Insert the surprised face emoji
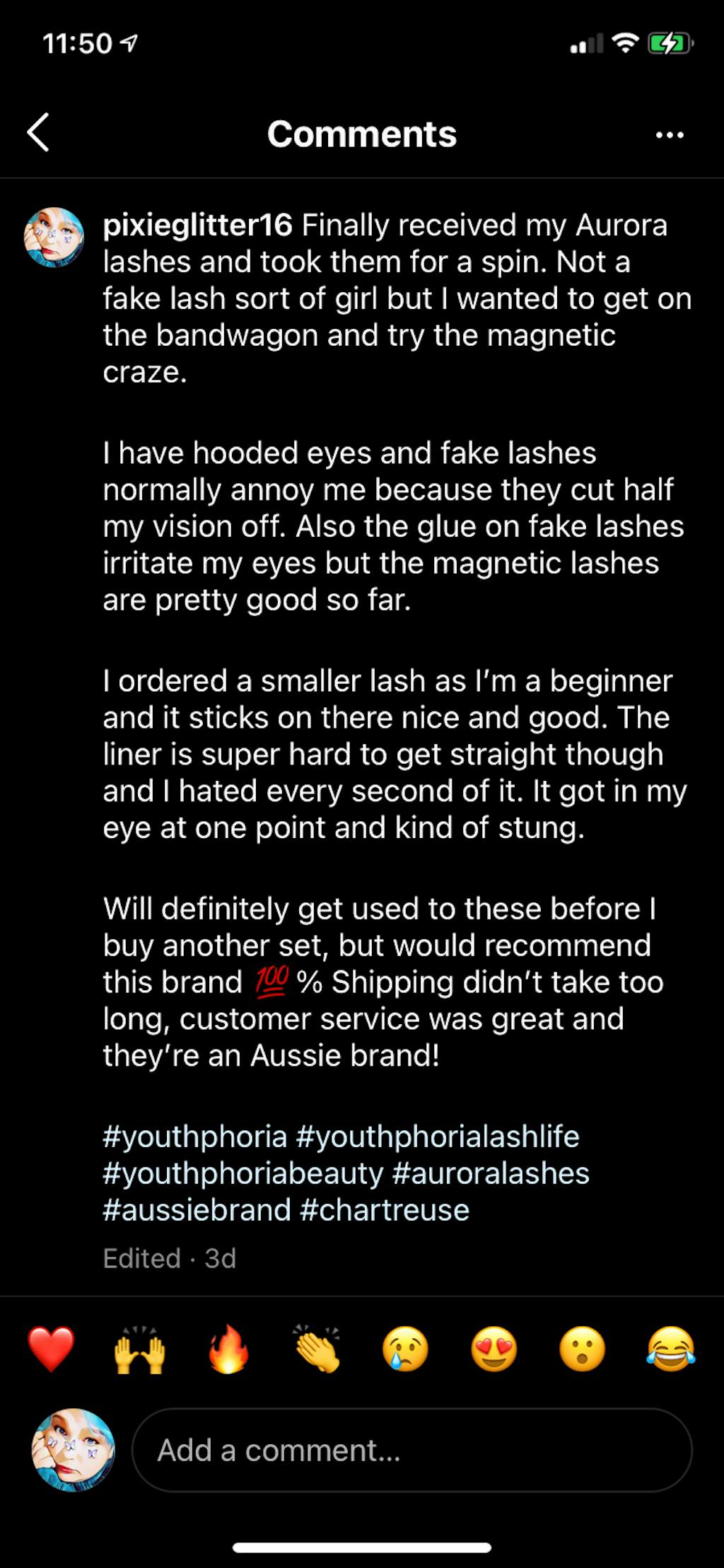This screenshot has height=1568, width=724. click(582, 1349)
